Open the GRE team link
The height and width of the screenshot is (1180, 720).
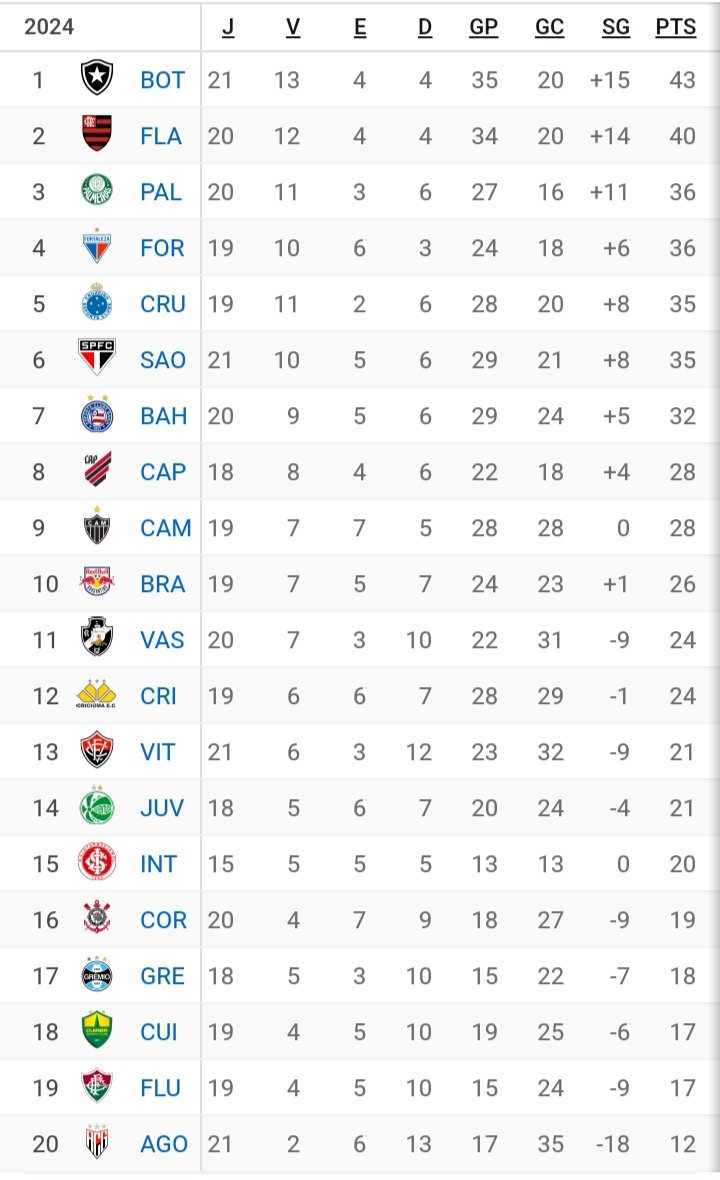click(x=163, y=976)
